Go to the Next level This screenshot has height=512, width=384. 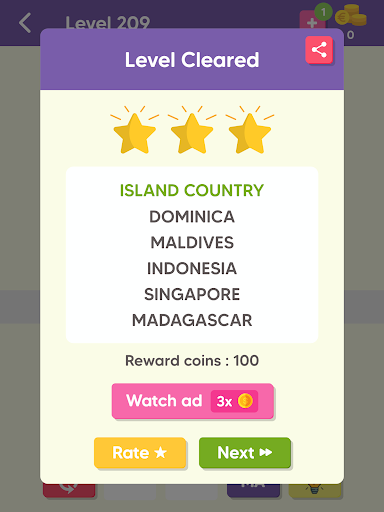point(245,453)
